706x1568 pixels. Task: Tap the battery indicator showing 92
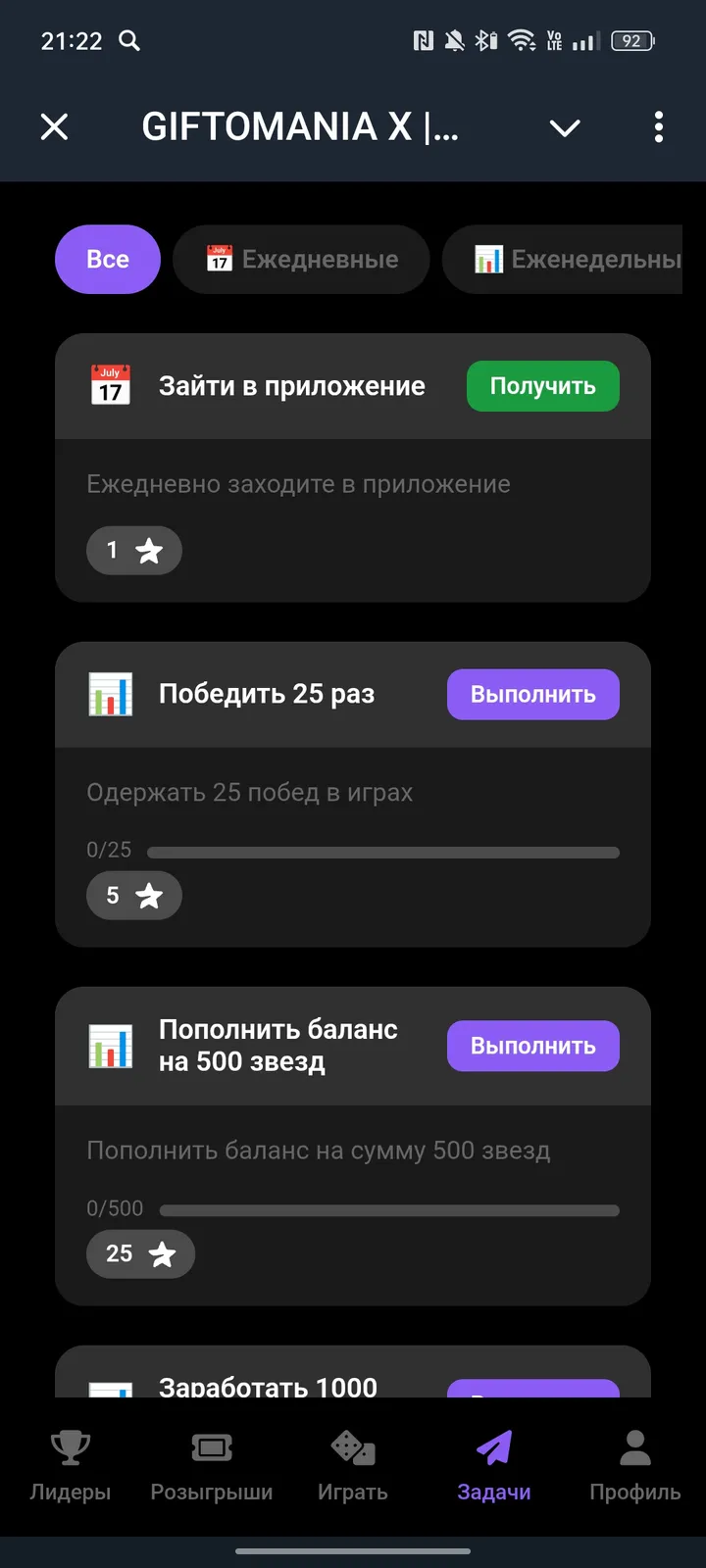click(632, 41)
